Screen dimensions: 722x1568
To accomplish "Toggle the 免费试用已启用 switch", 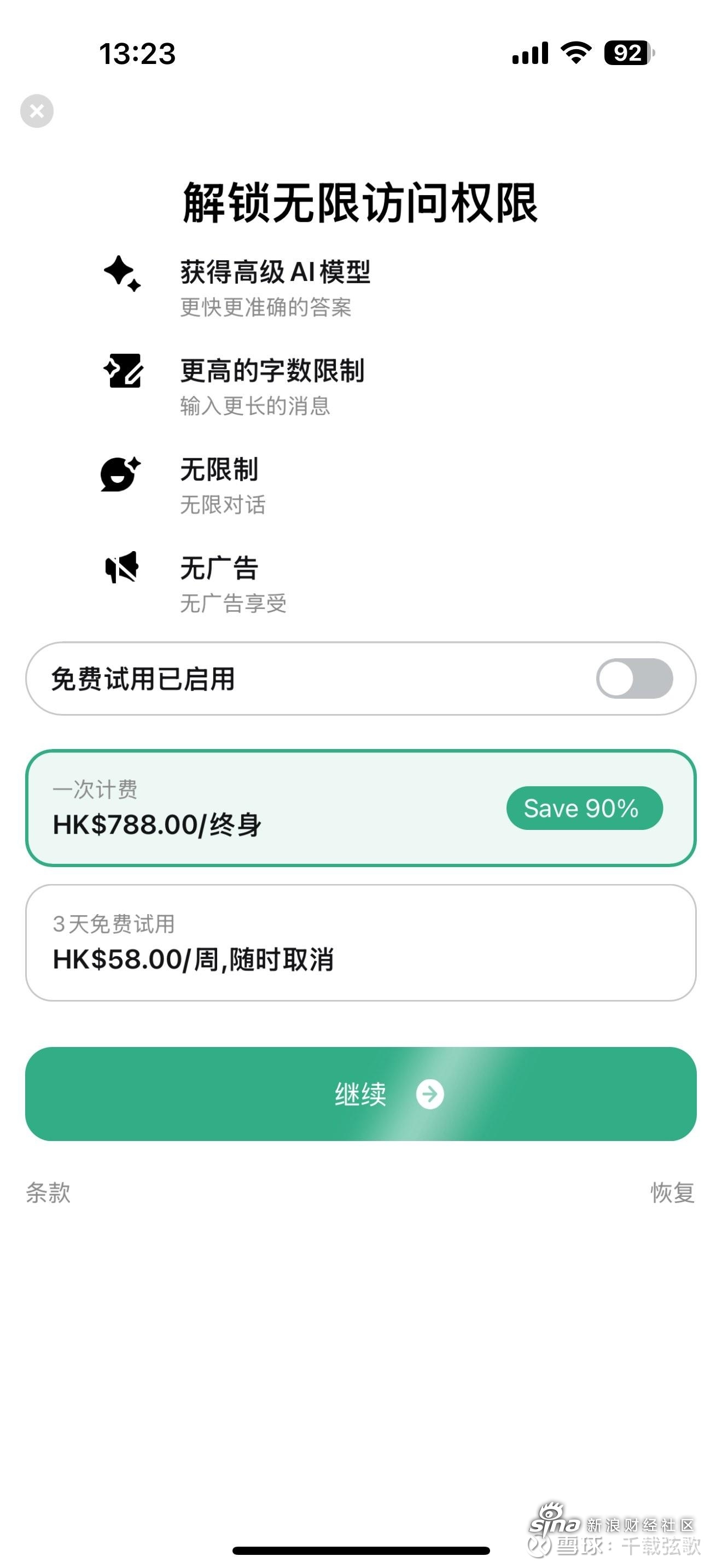I will [634, 678].
